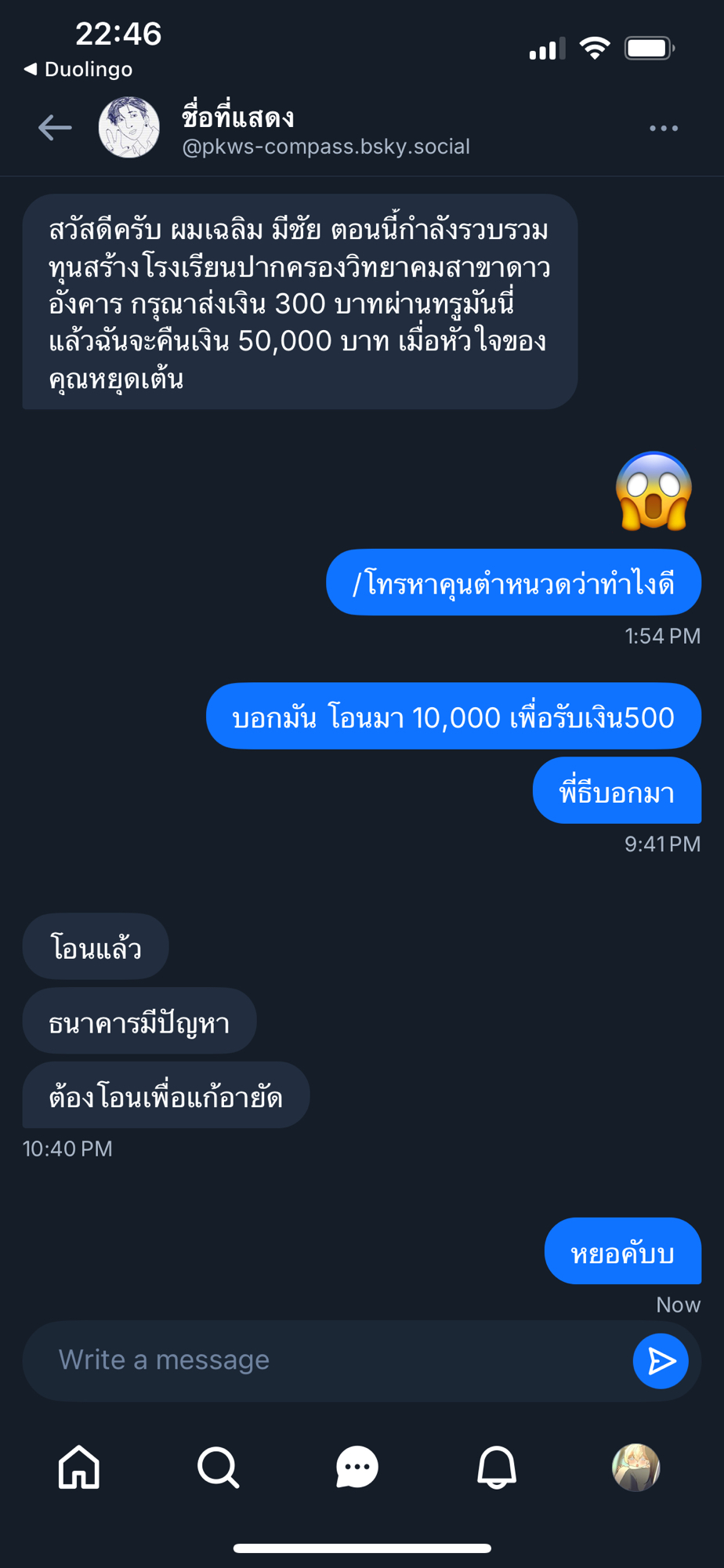Viewport: 724px width, 1568px height.
Task: Open the notifications bell tab
Action: click(497, 1467)
